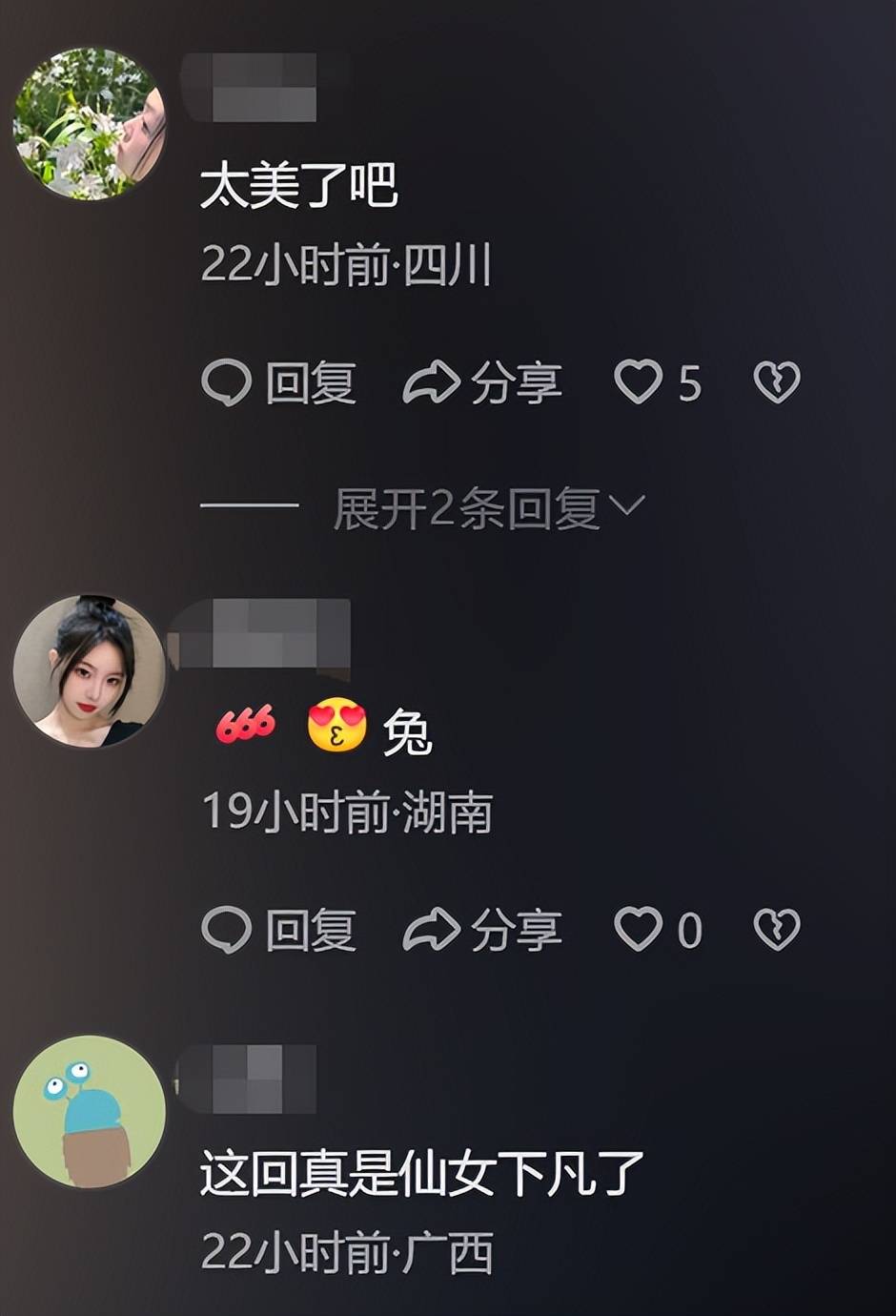Share the 兔 comment from 湖南
Image resolution: width=896 pixels, height=1316 pixels.
coord(482,931)
